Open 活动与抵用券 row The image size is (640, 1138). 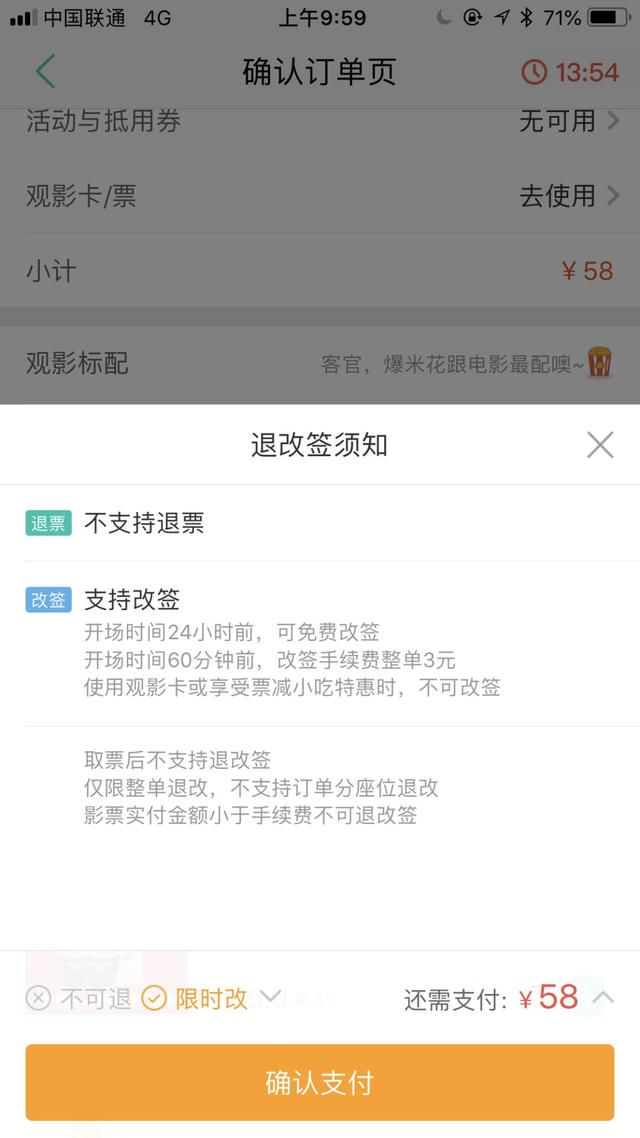(x=320, y=121)
